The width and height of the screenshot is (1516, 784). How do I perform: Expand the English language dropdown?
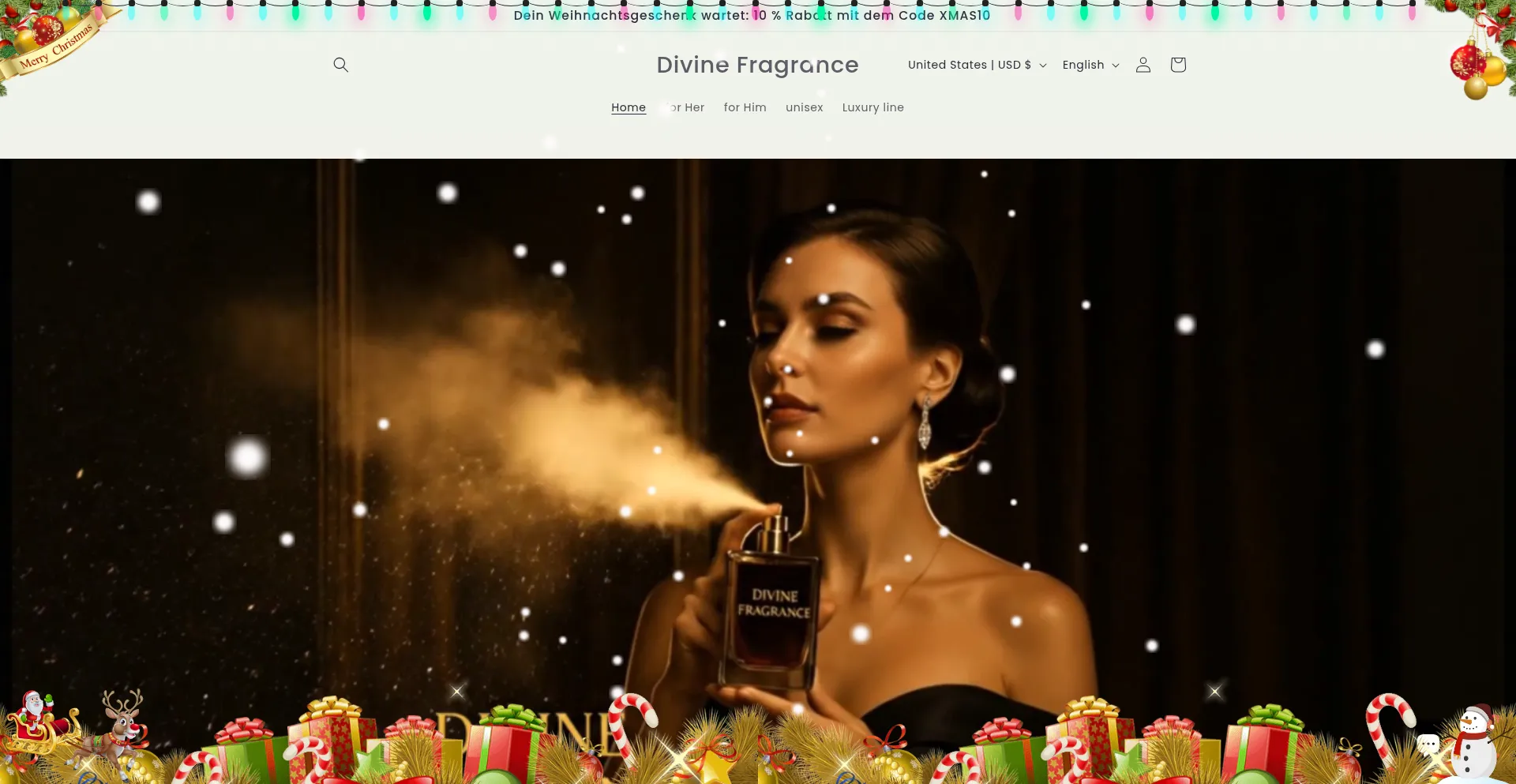[x=1090, y=65]
